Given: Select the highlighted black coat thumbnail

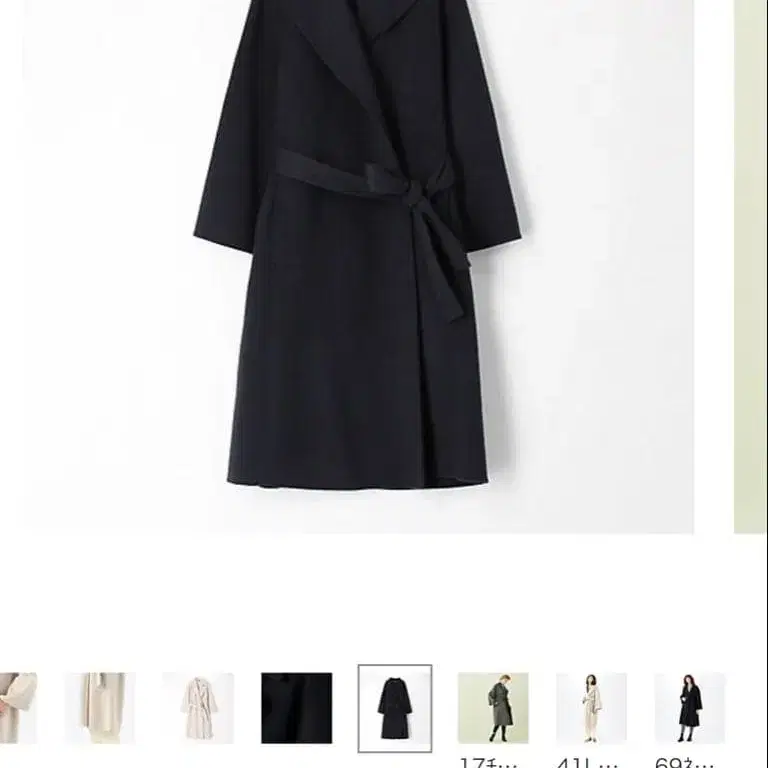Looking at the screenshot, I should point(395,707).
